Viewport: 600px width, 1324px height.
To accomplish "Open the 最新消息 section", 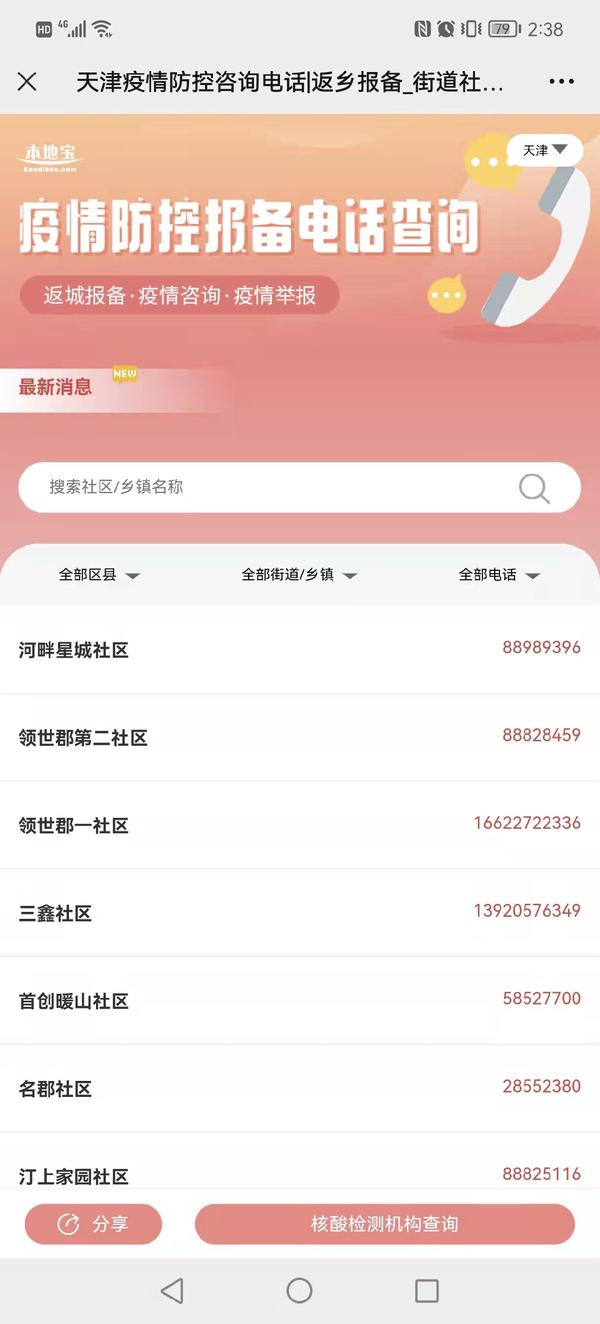I will click(x=56, y=387).
